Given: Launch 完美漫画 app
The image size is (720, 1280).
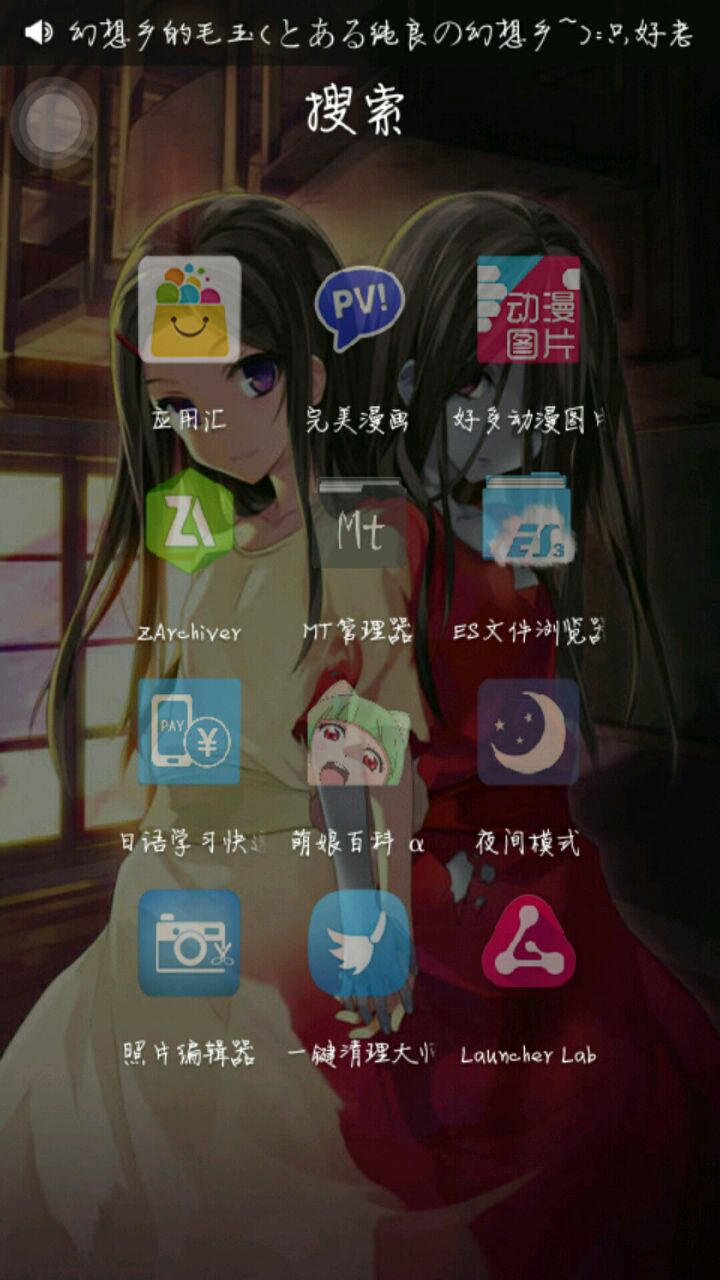Looking at the screenshot, I should tap(359, 309).
